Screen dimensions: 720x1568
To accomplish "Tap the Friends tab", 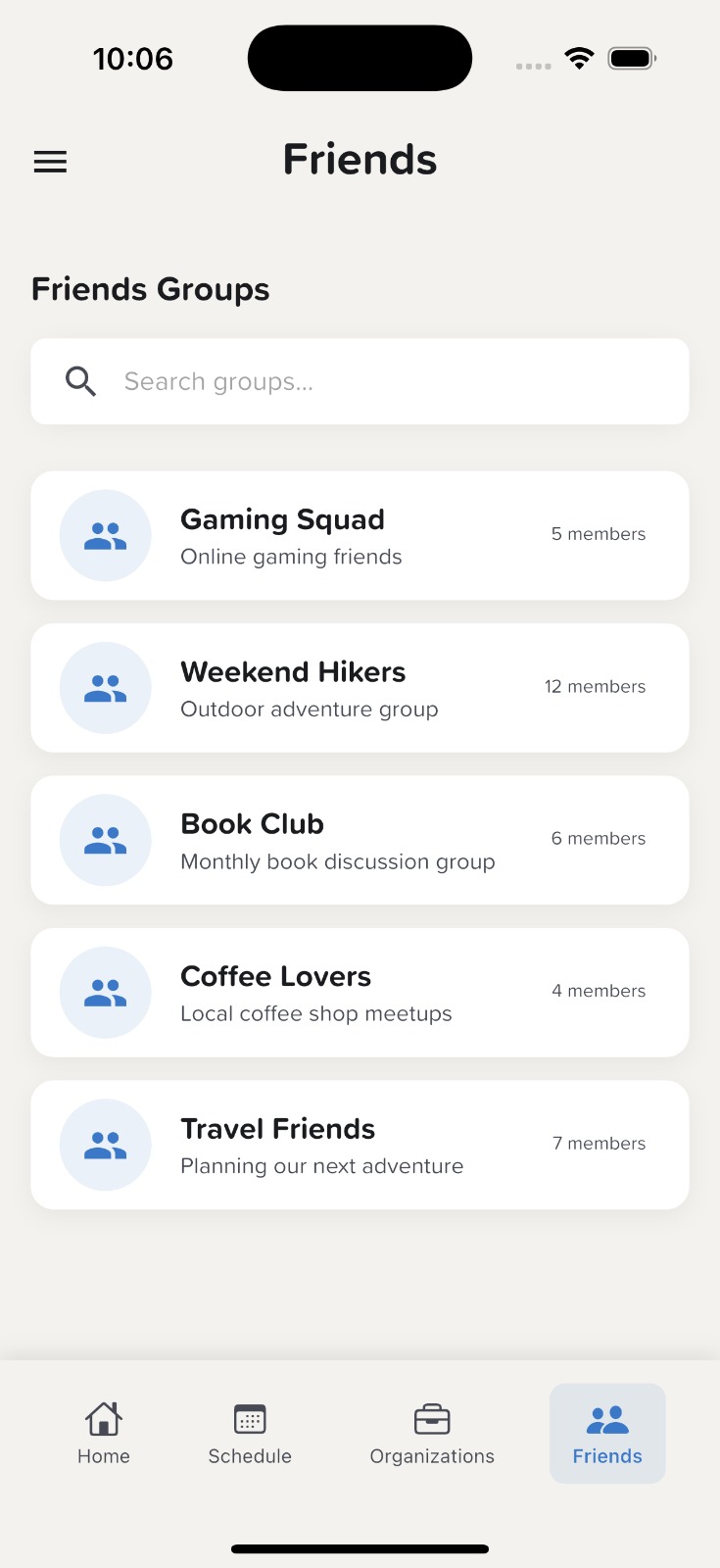I will (607, 1433).
